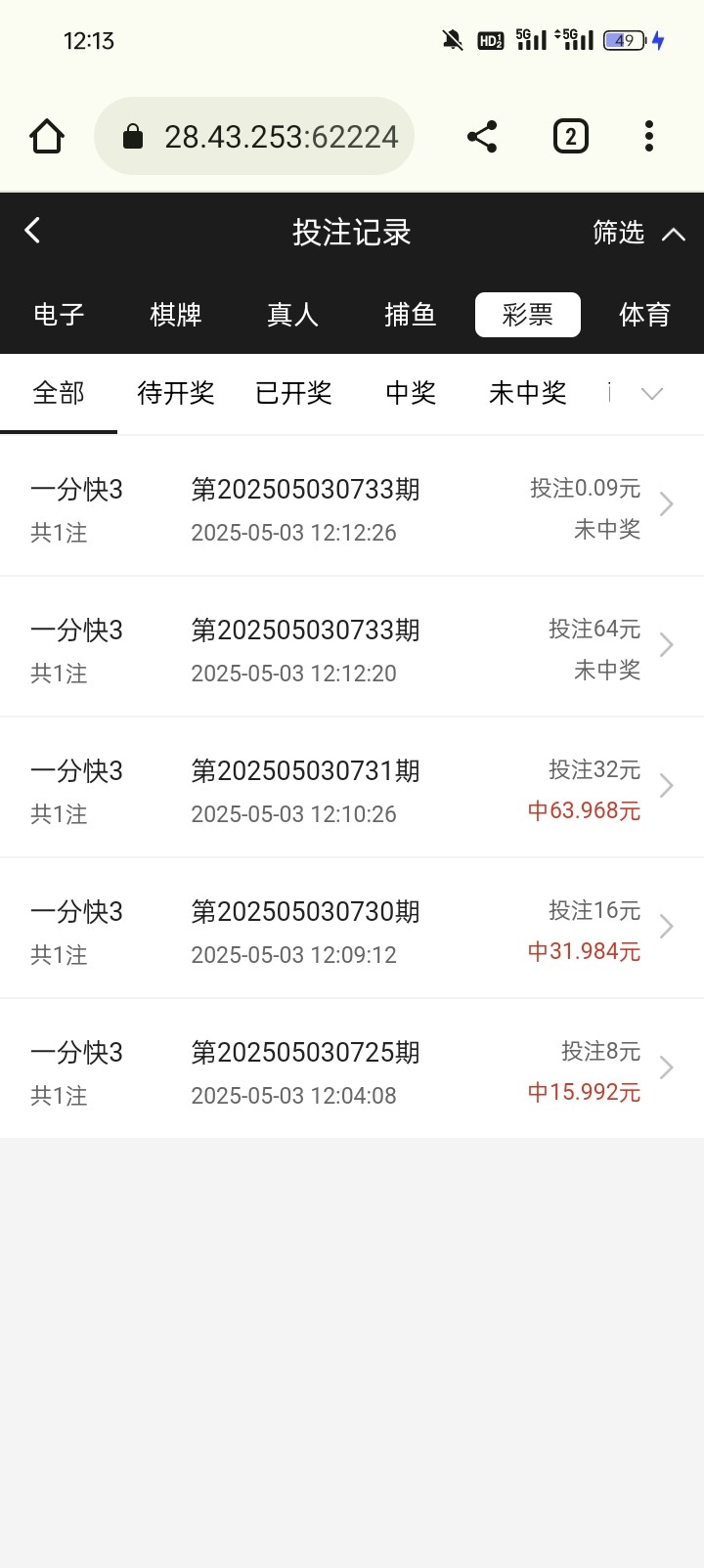Share this page from browser toolbar
Viewport: 704px width, 1568px height.
(482, 137)
